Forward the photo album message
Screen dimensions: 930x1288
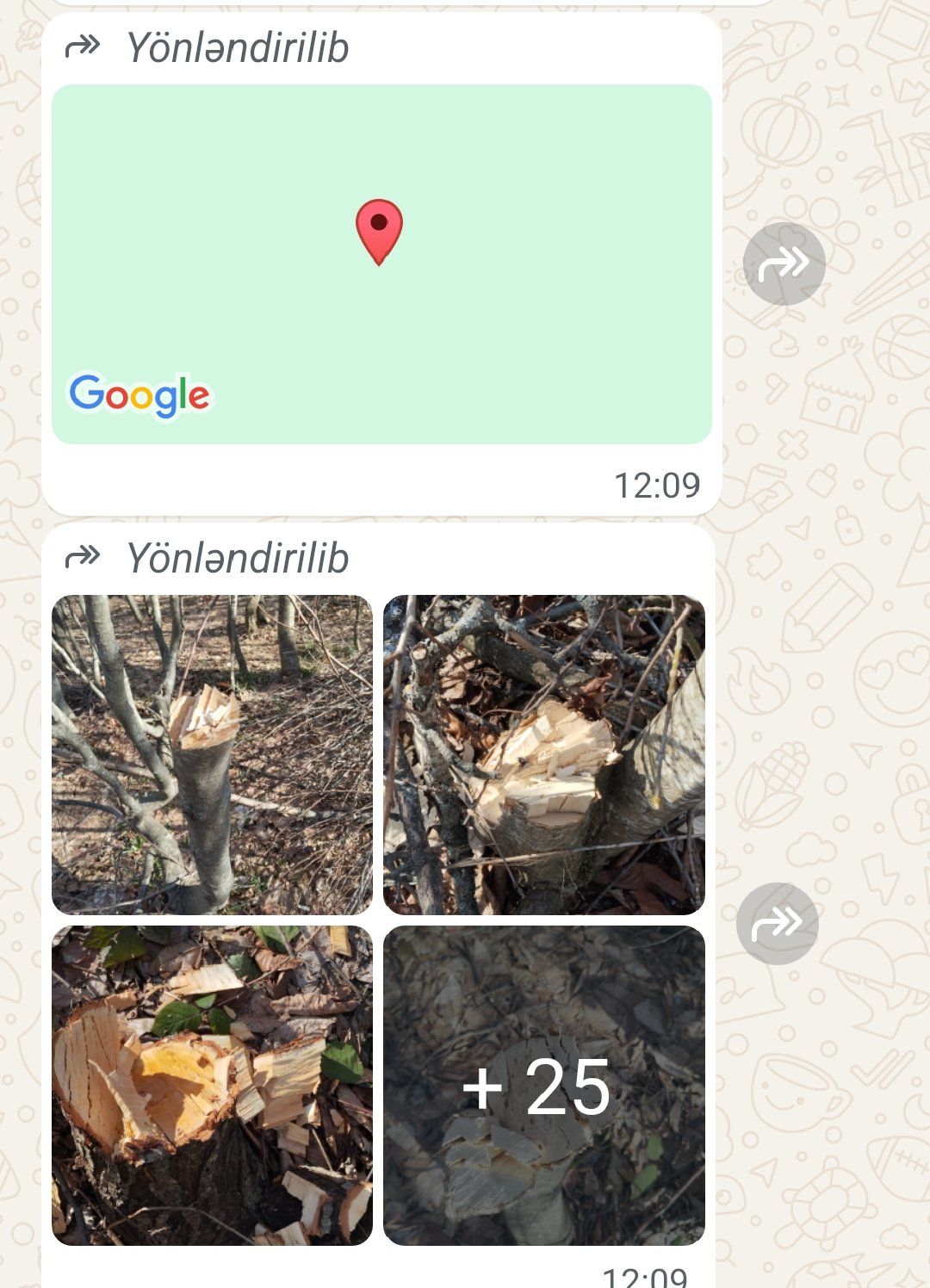(778, 923)
